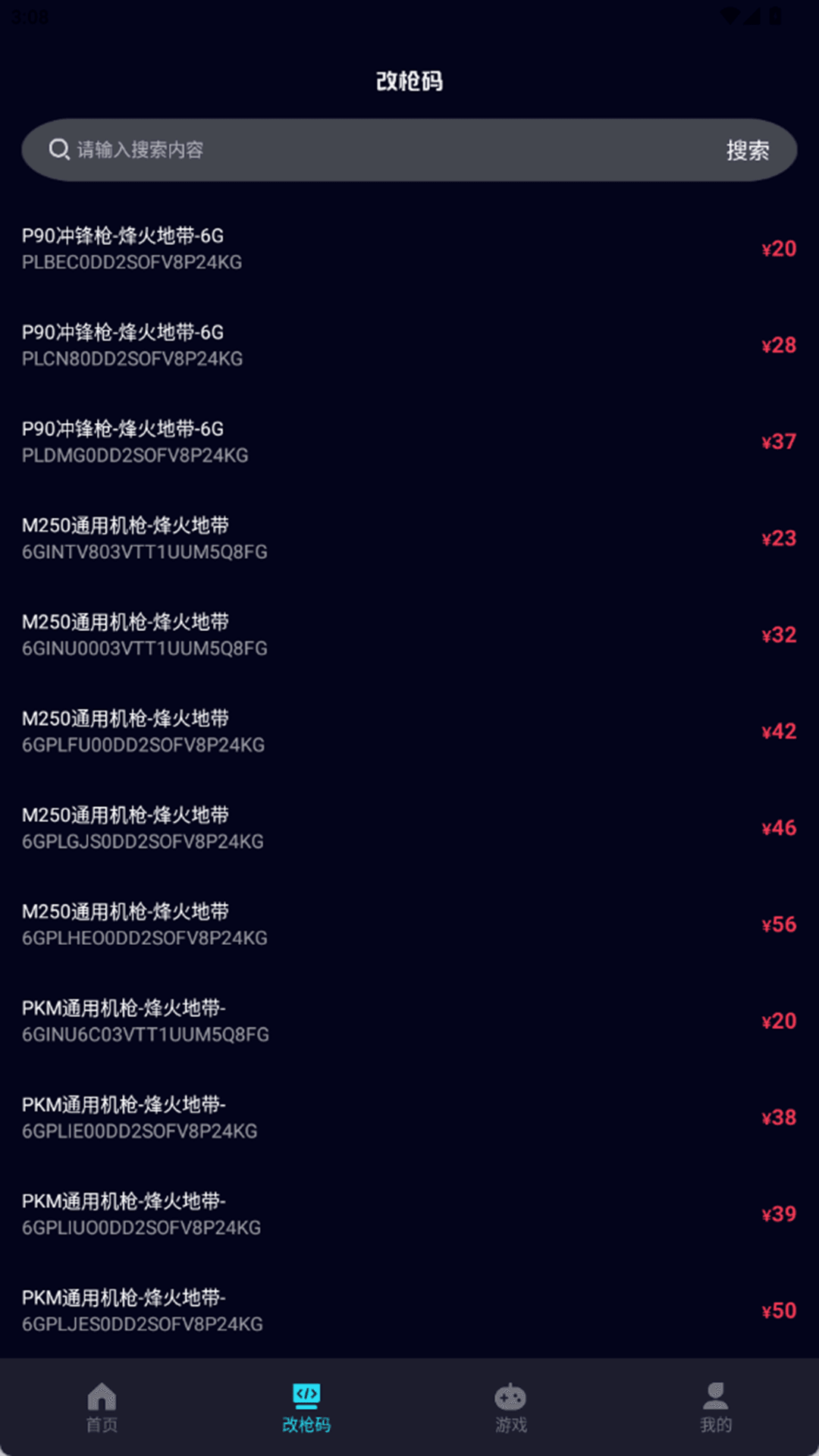Open the P90 code priced ¥20
This screenshot has height=1456, width=819.
409,249
